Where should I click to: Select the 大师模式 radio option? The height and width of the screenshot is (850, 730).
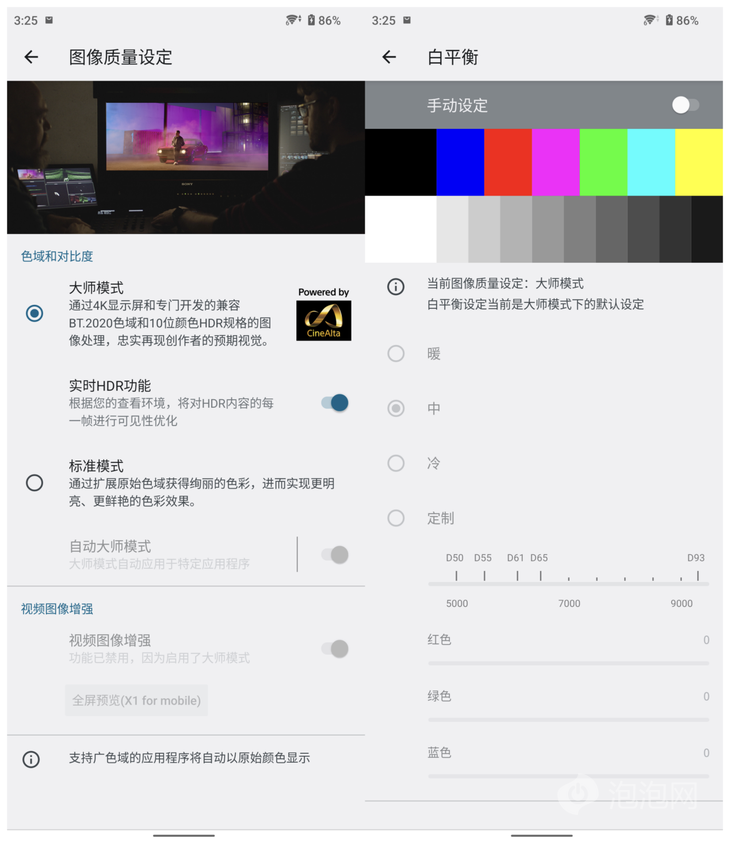(35, 313)
